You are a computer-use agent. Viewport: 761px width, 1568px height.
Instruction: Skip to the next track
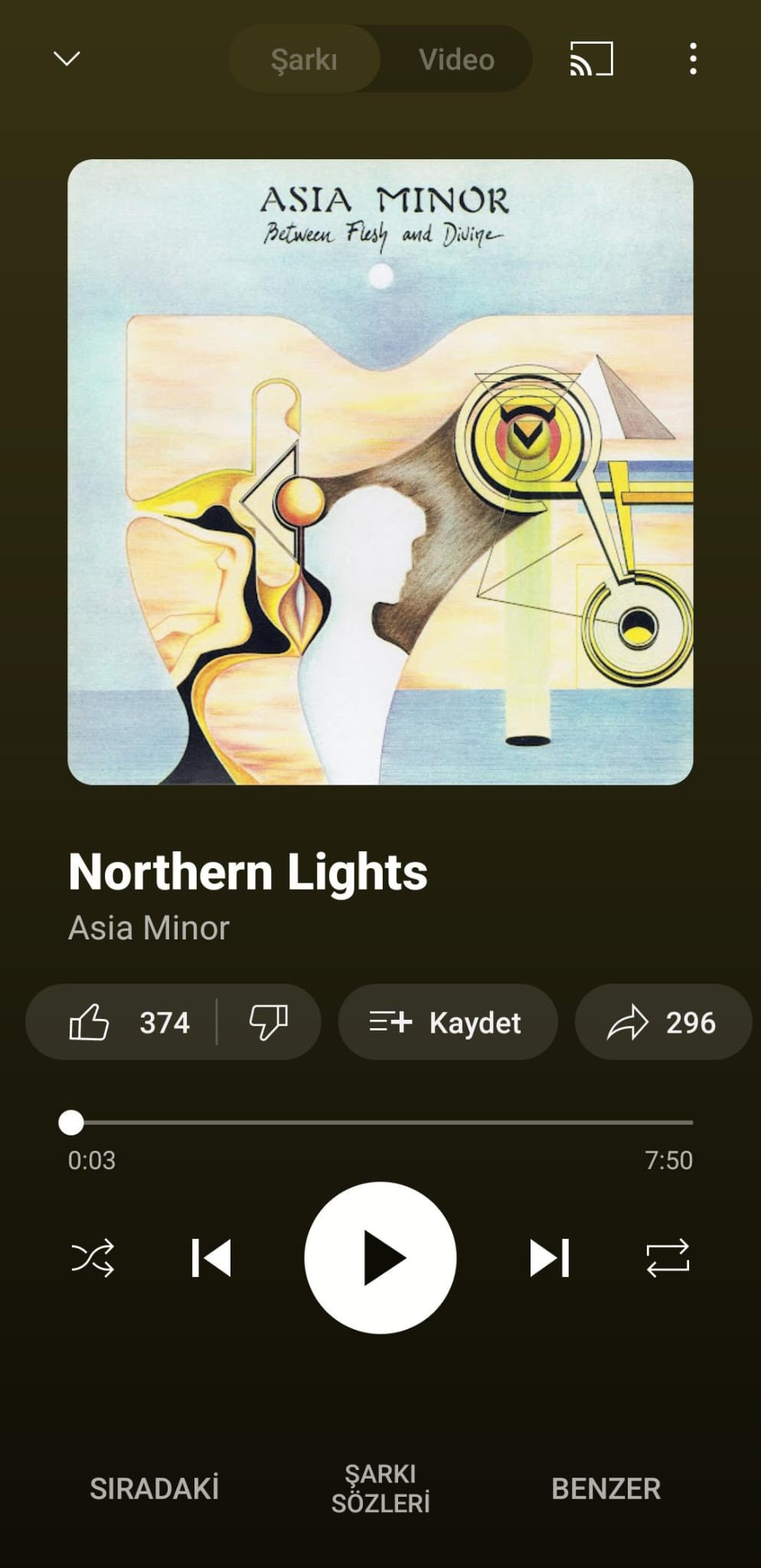click(x=549, y=1258)
